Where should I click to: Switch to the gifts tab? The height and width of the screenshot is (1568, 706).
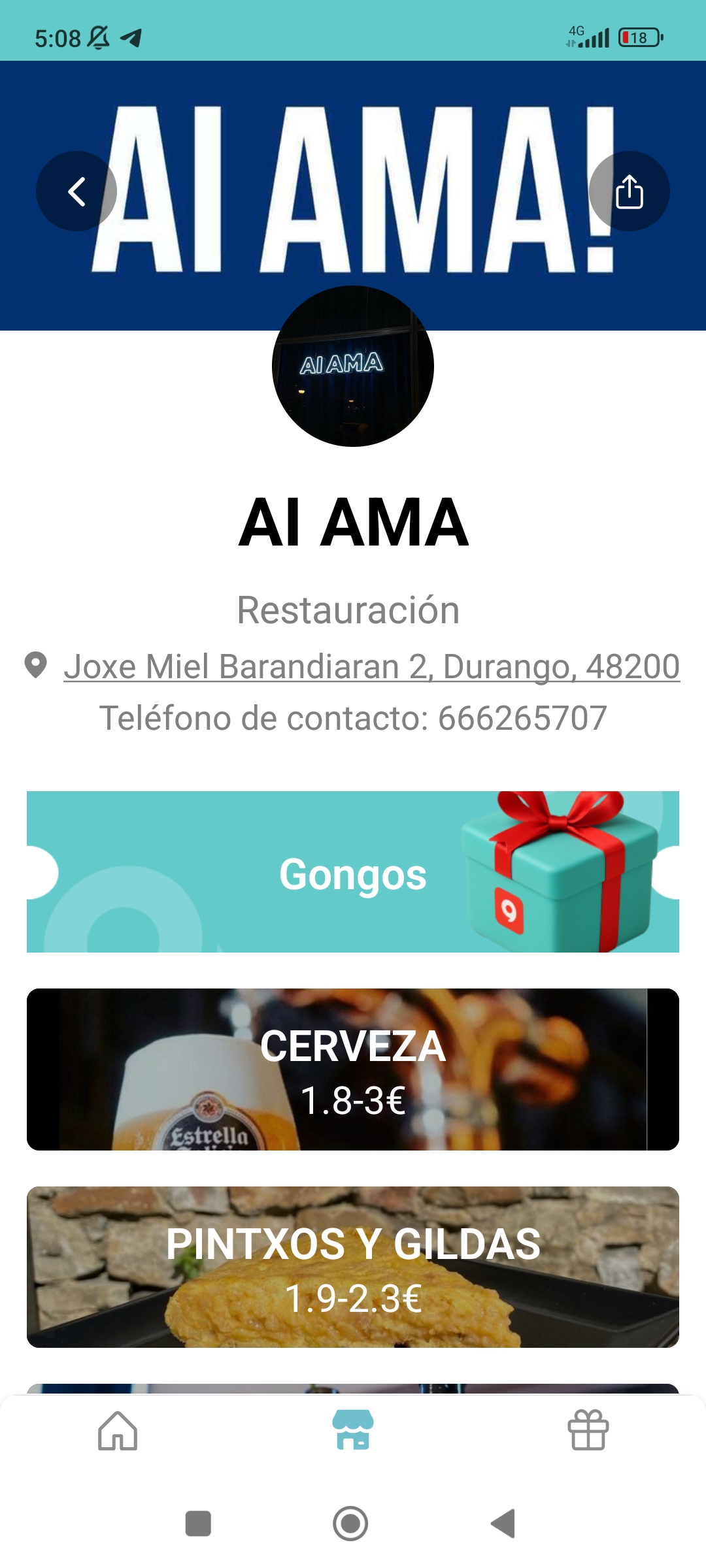[588, 1430]
